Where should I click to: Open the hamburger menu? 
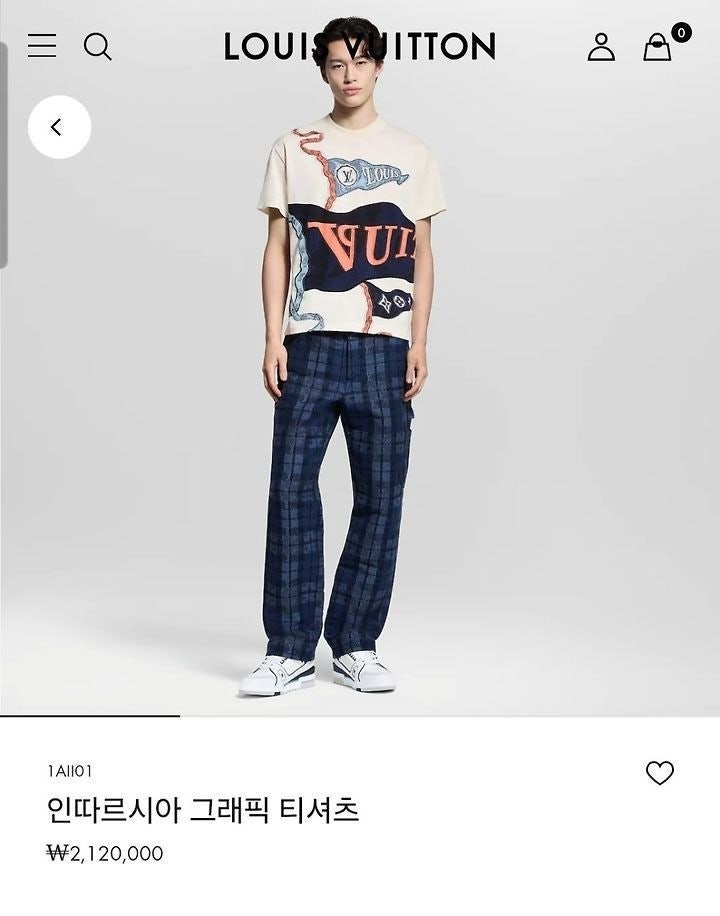coord(42,46)
